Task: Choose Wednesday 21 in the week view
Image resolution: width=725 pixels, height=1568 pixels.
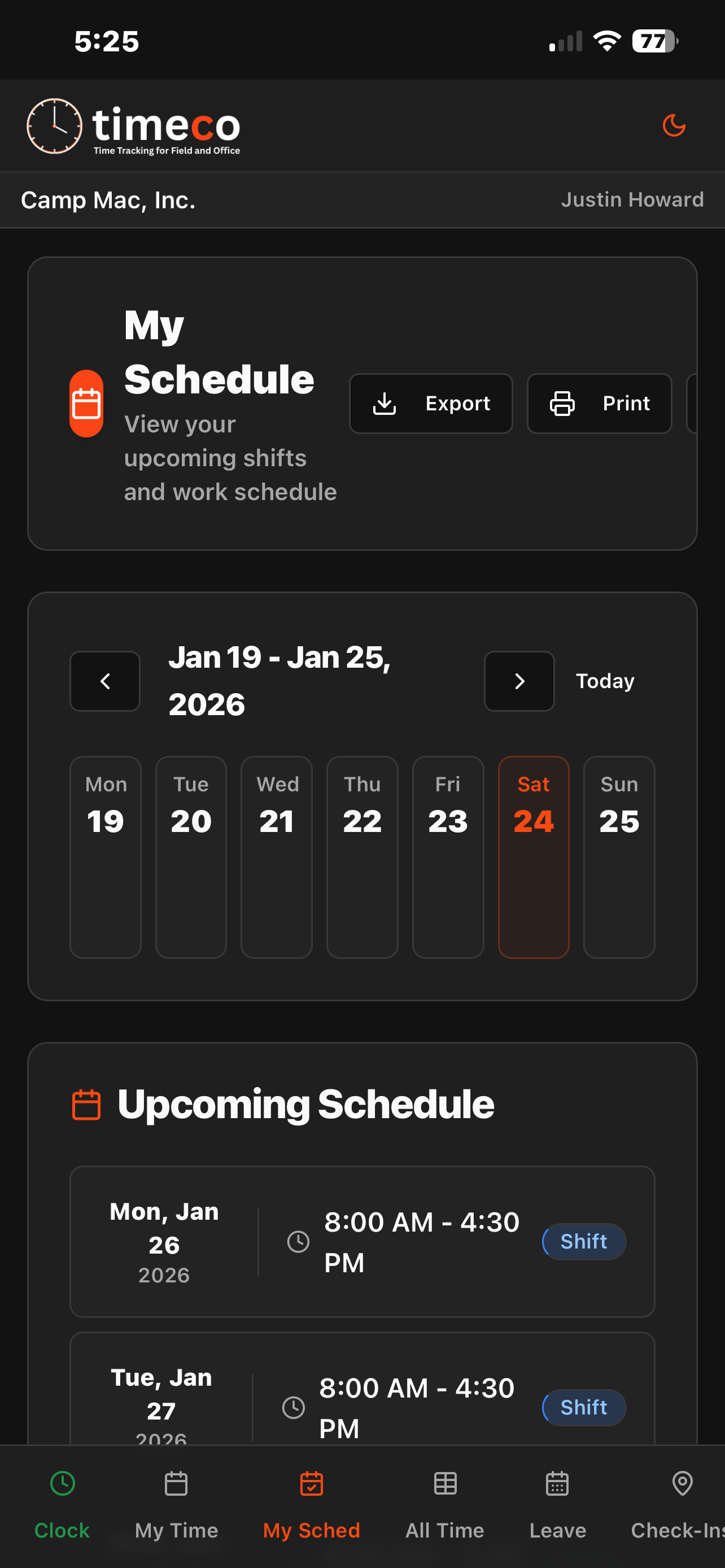Action: point(277,856)
